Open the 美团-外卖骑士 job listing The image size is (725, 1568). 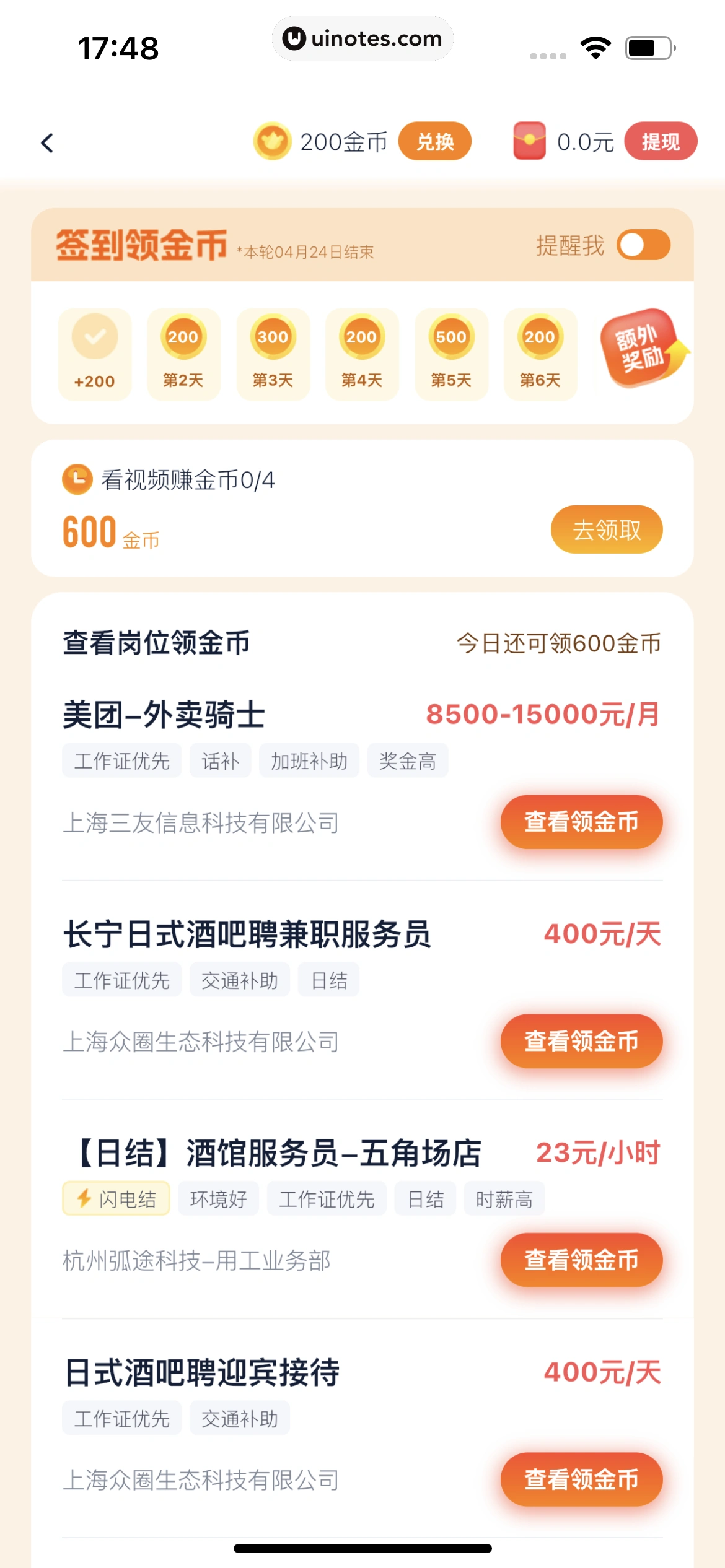164,715
